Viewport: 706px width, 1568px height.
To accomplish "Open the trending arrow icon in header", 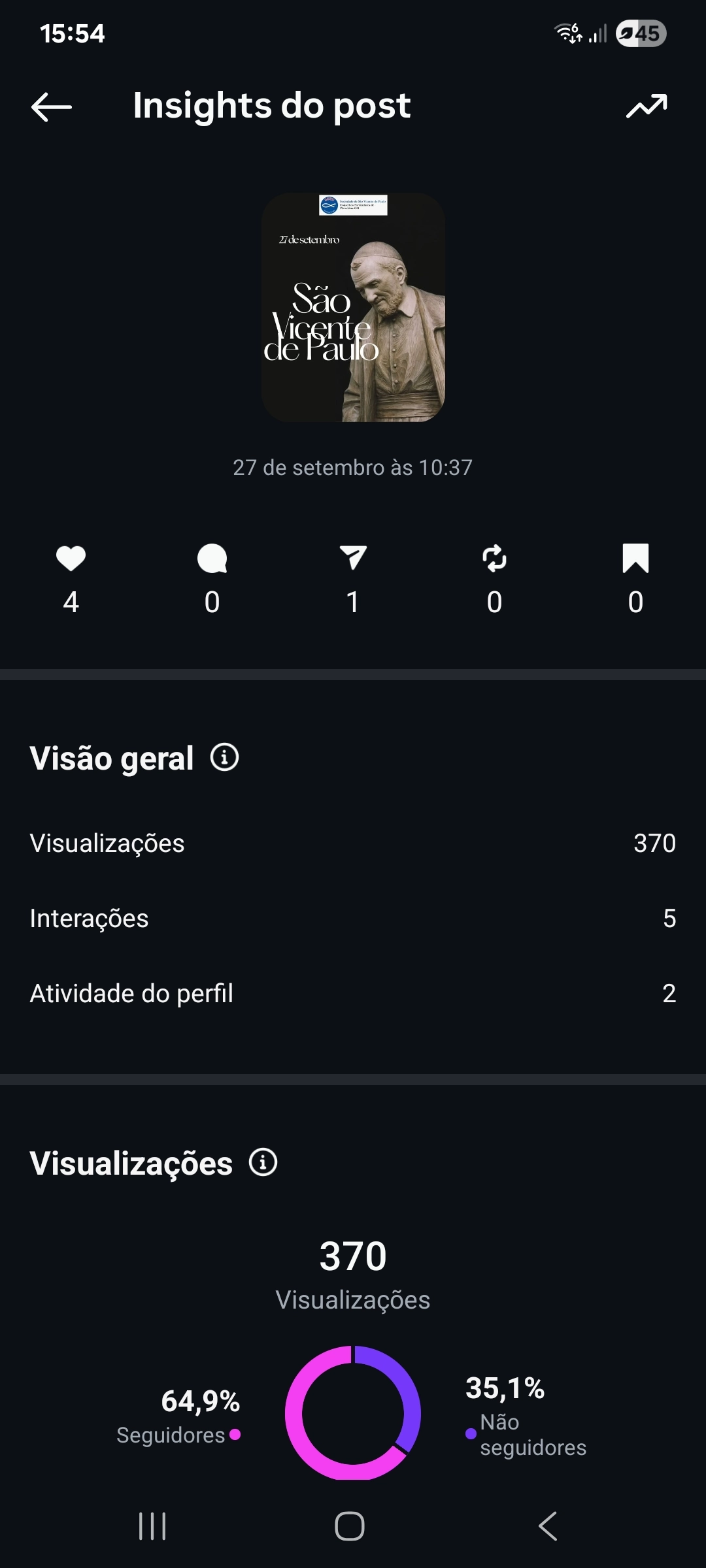I will point(647,106).
